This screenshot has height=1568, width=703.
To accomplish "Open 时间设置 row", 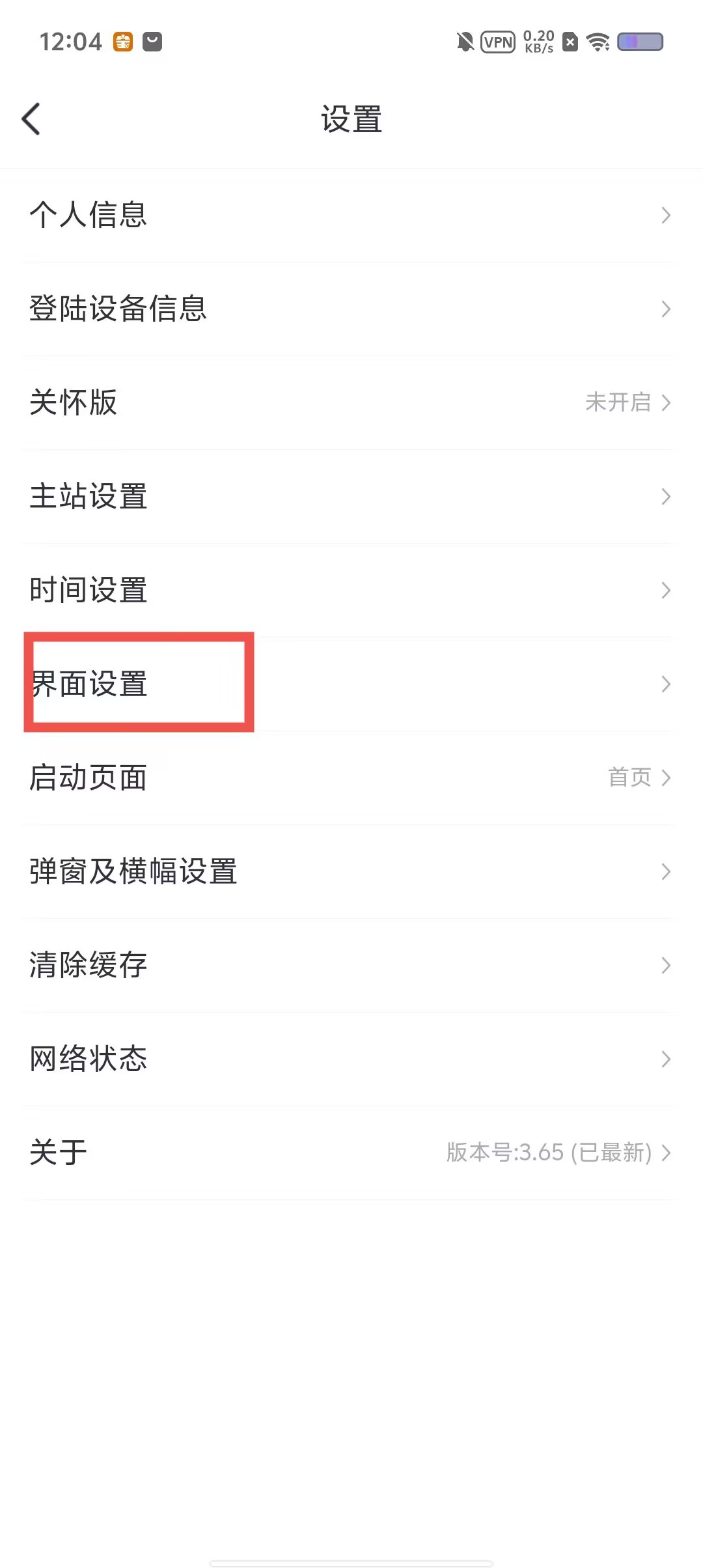I will pos(350,590).
